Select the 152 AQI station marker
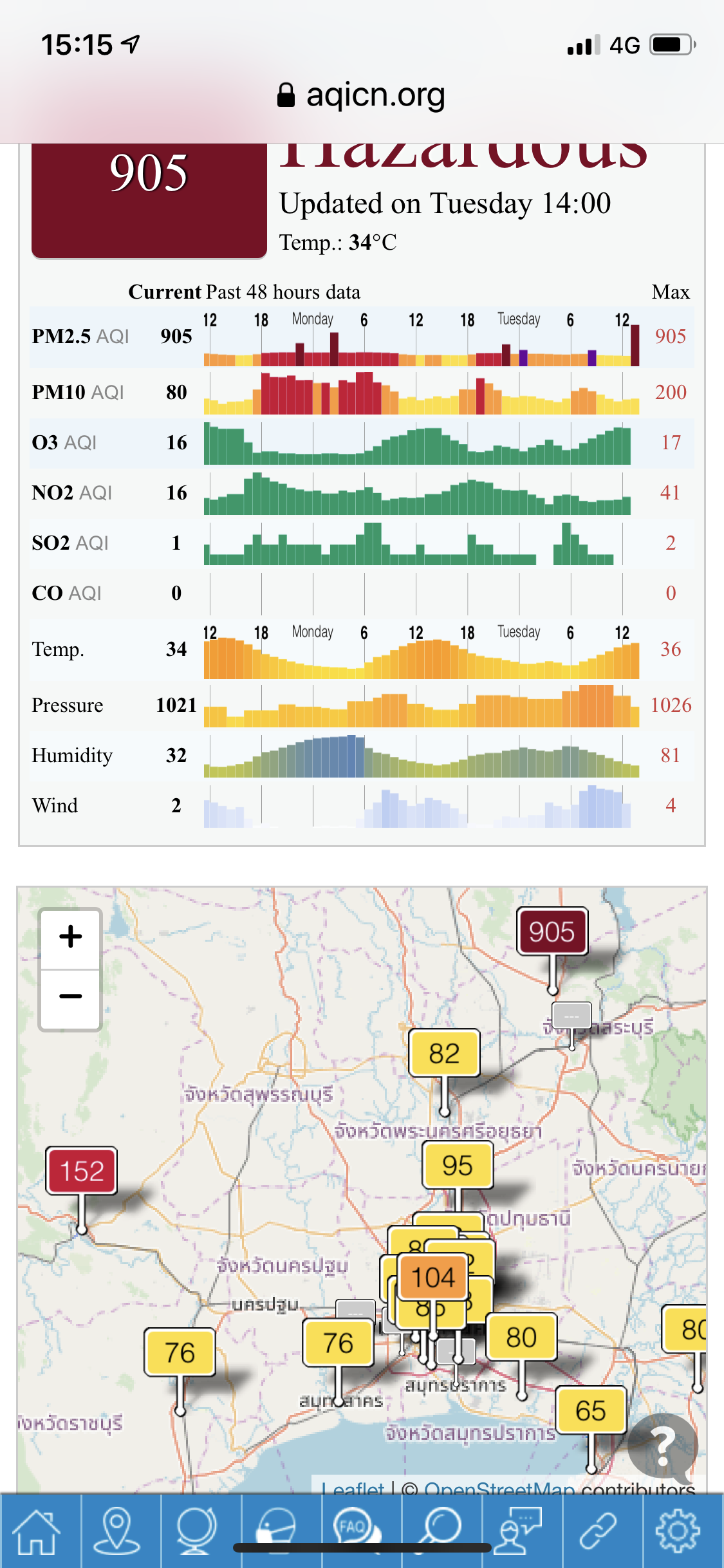The width and height of the screenshot is (724, 1568). tap(82, 1171)
